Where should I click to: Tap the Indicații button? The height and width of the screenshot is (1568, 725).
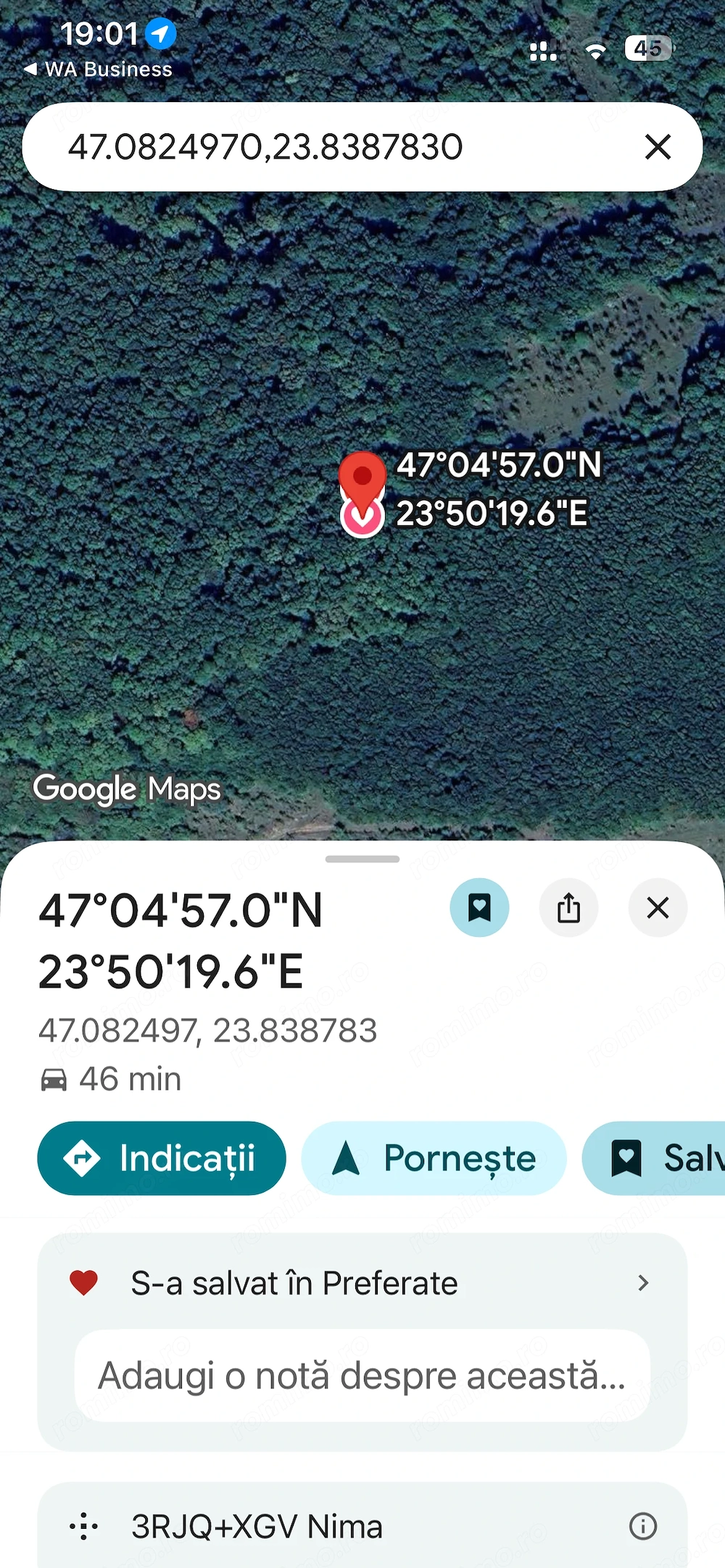click(x=161, y=1158)
